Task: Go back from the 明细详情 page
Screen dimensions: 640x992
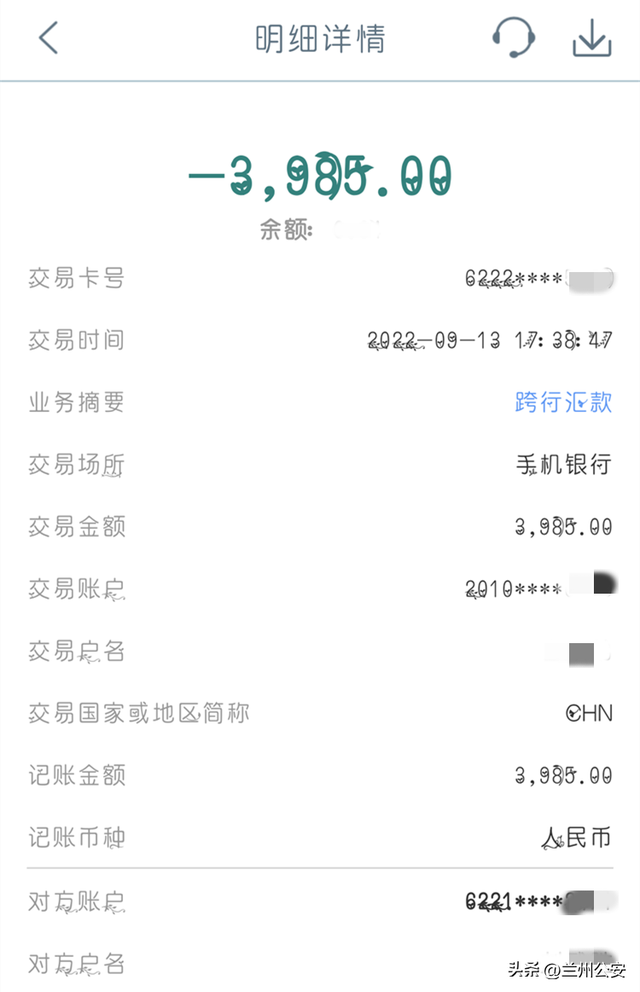Action: (x=48, y=38)
